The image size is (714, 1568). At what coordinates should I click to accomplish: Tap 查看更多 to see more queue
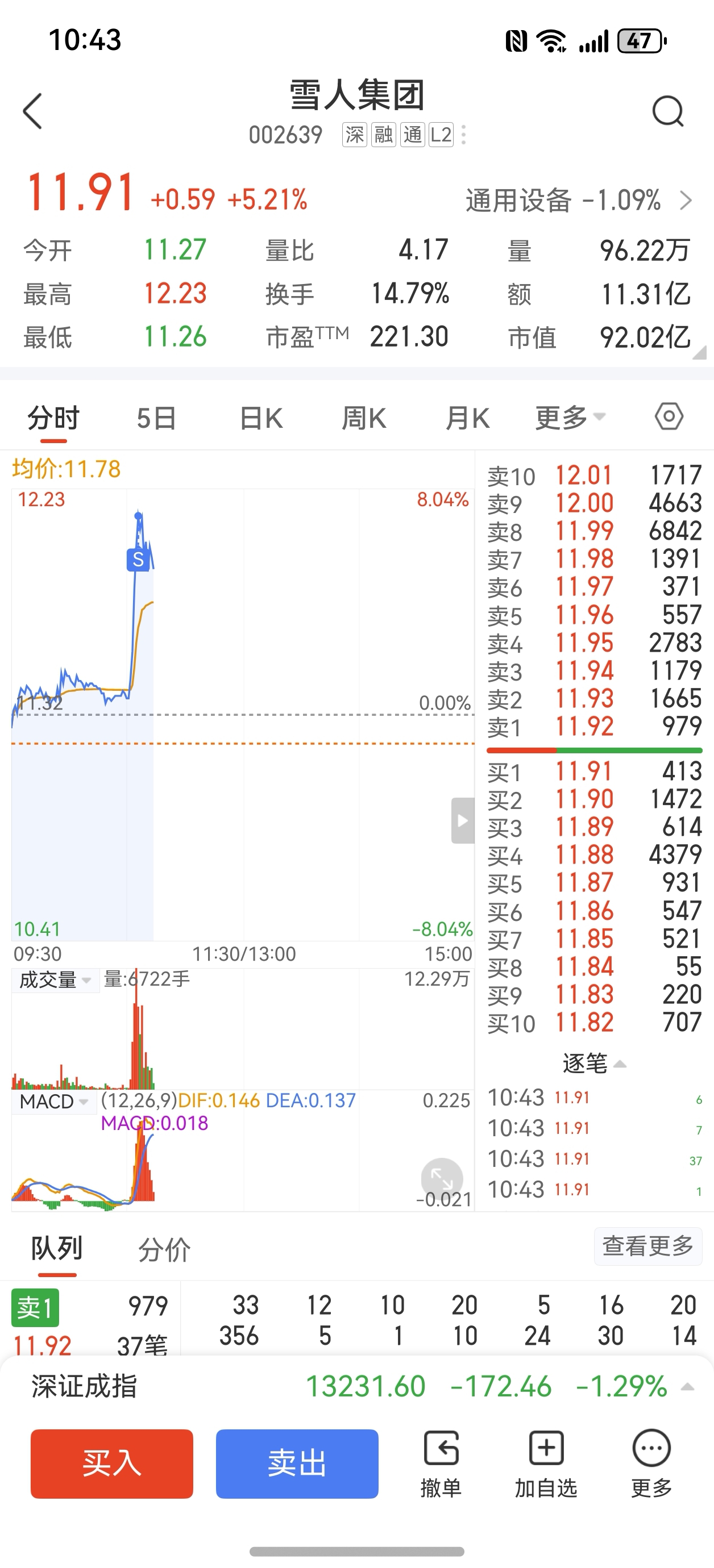[x=647, y=1246]
